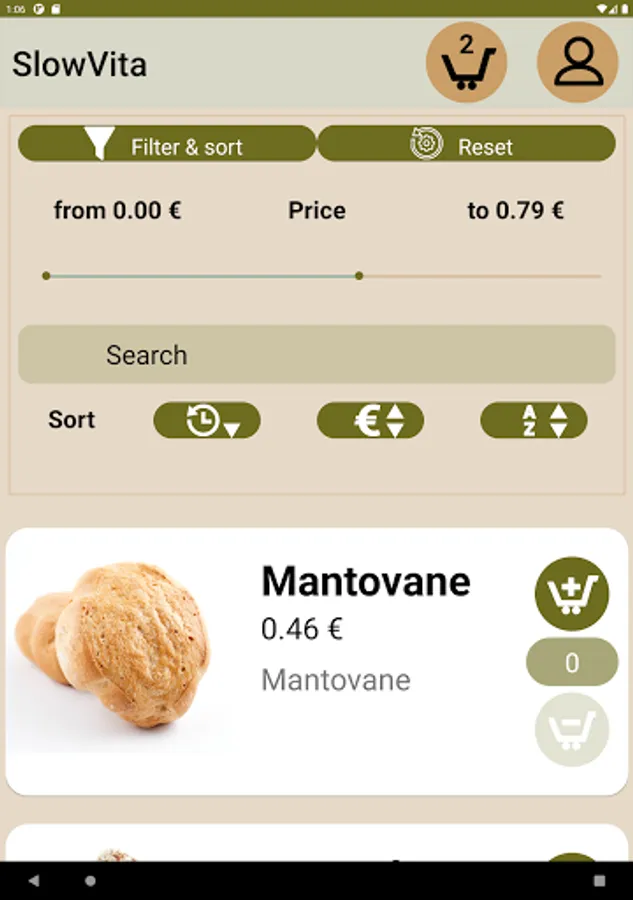Reset the filters
Image resolution: width=633 pixels, height=900 pixels.
(x=466, y=144)
